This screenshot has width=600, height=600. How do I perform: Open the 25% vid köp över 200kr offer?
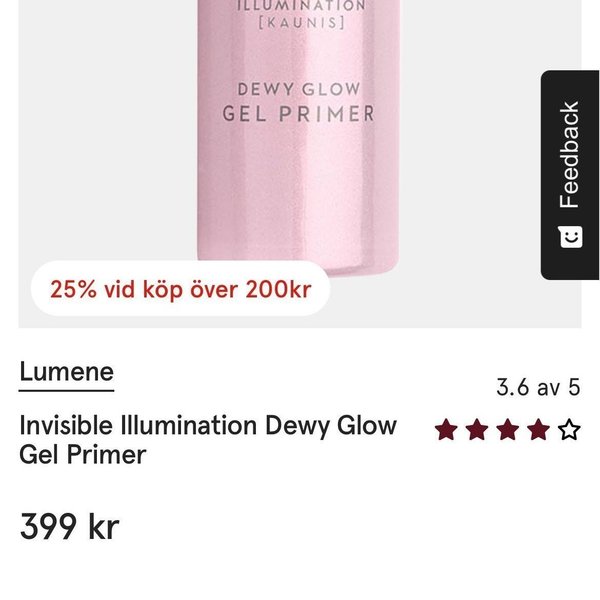(181, 290)
